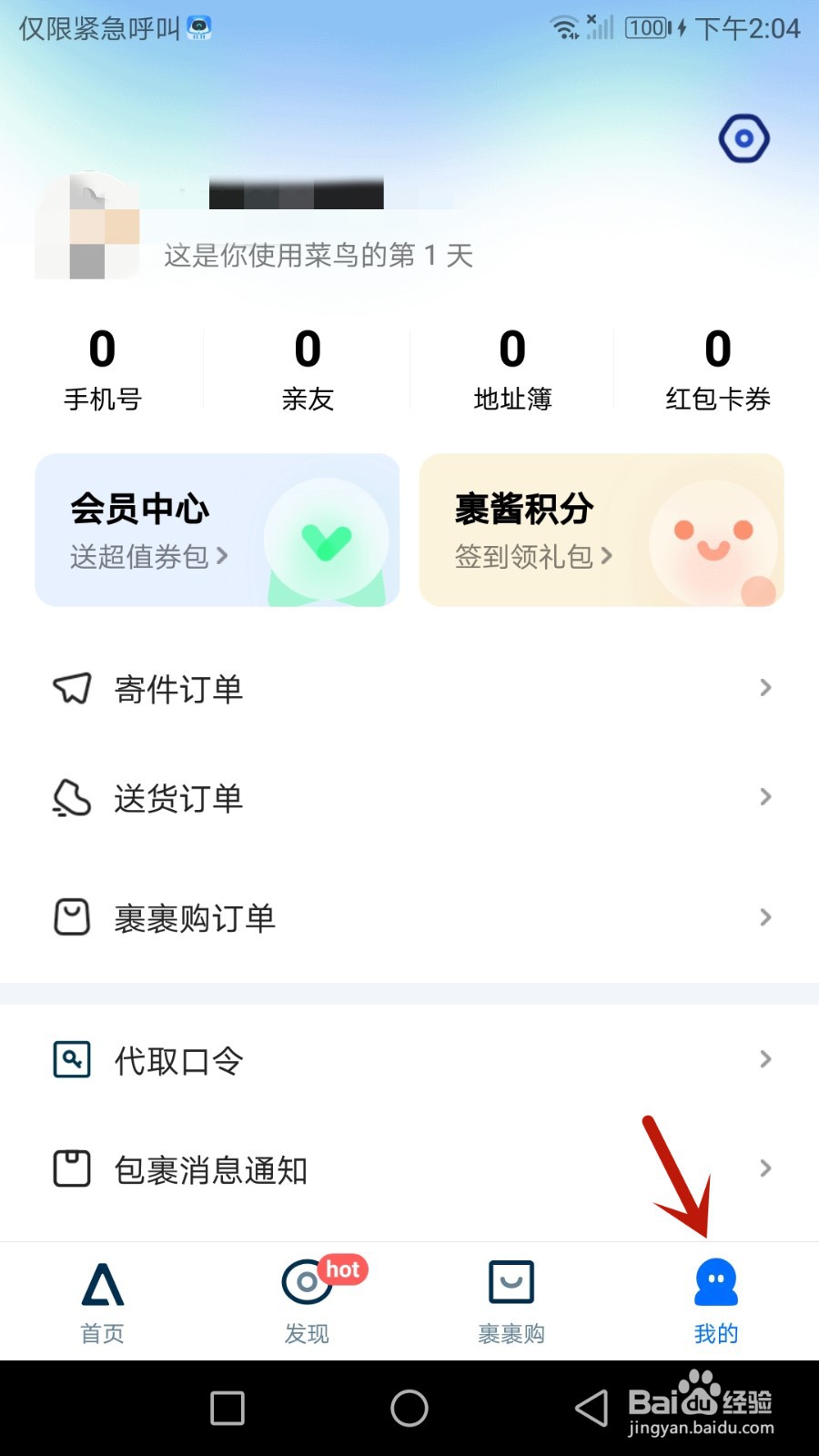Tap the 地址簿 address book entry

pyautogui.click(x=511, y=369)
